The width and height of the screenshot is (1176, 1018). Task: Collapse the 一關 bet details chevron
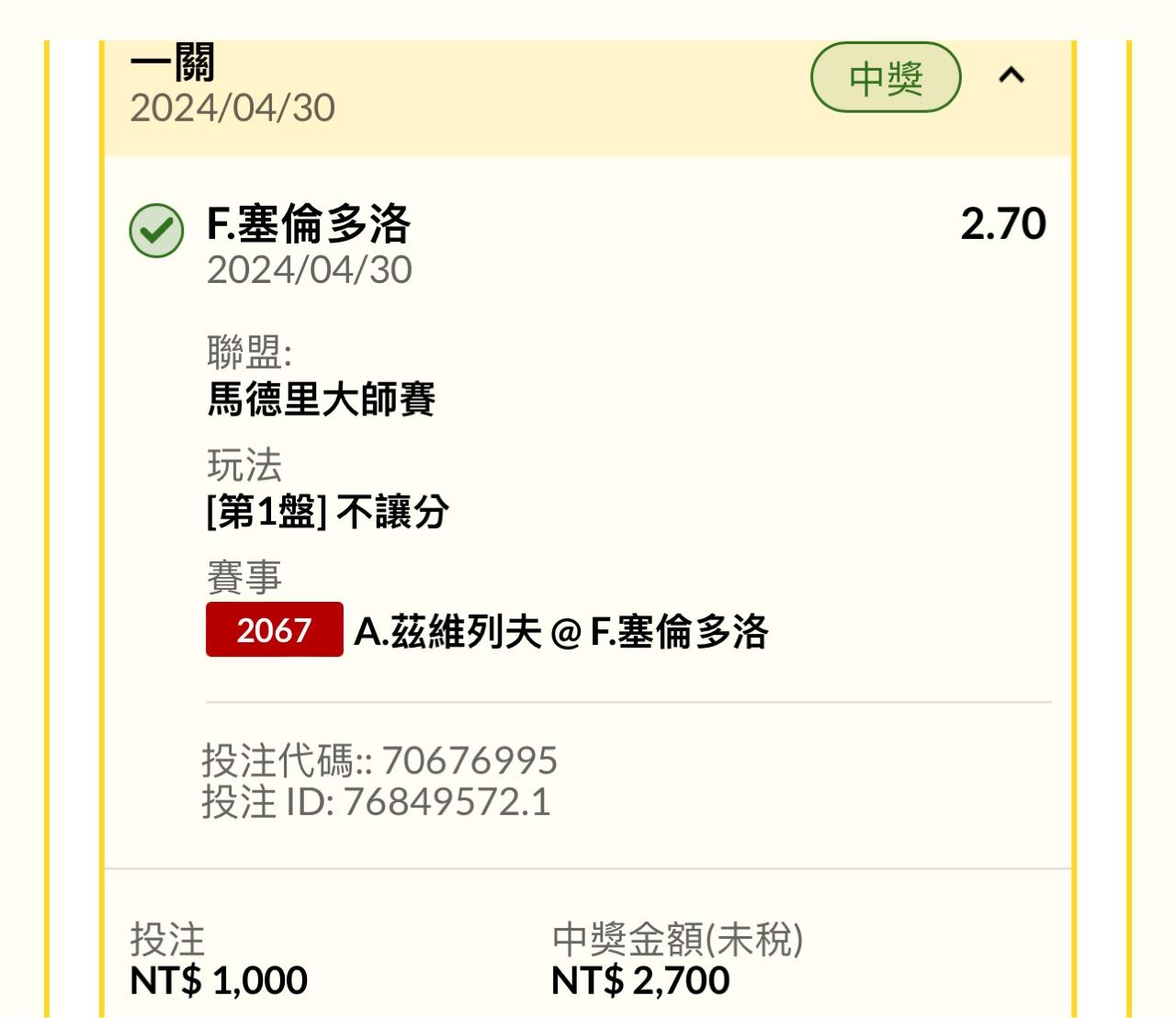click(1012, 75)
